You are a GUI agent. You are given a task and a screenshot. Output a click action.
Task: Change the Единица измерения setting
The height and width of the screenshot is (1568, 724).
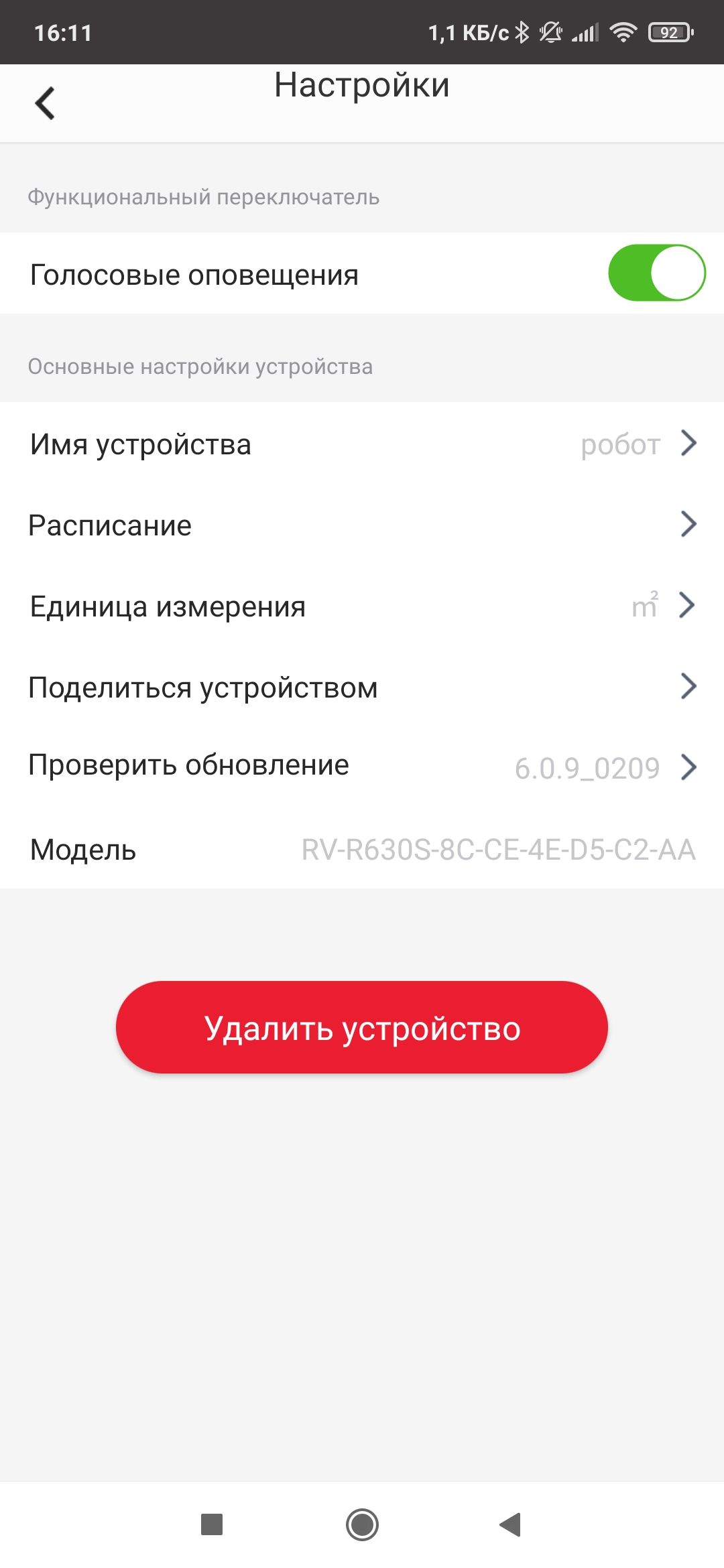coord(362,606)
